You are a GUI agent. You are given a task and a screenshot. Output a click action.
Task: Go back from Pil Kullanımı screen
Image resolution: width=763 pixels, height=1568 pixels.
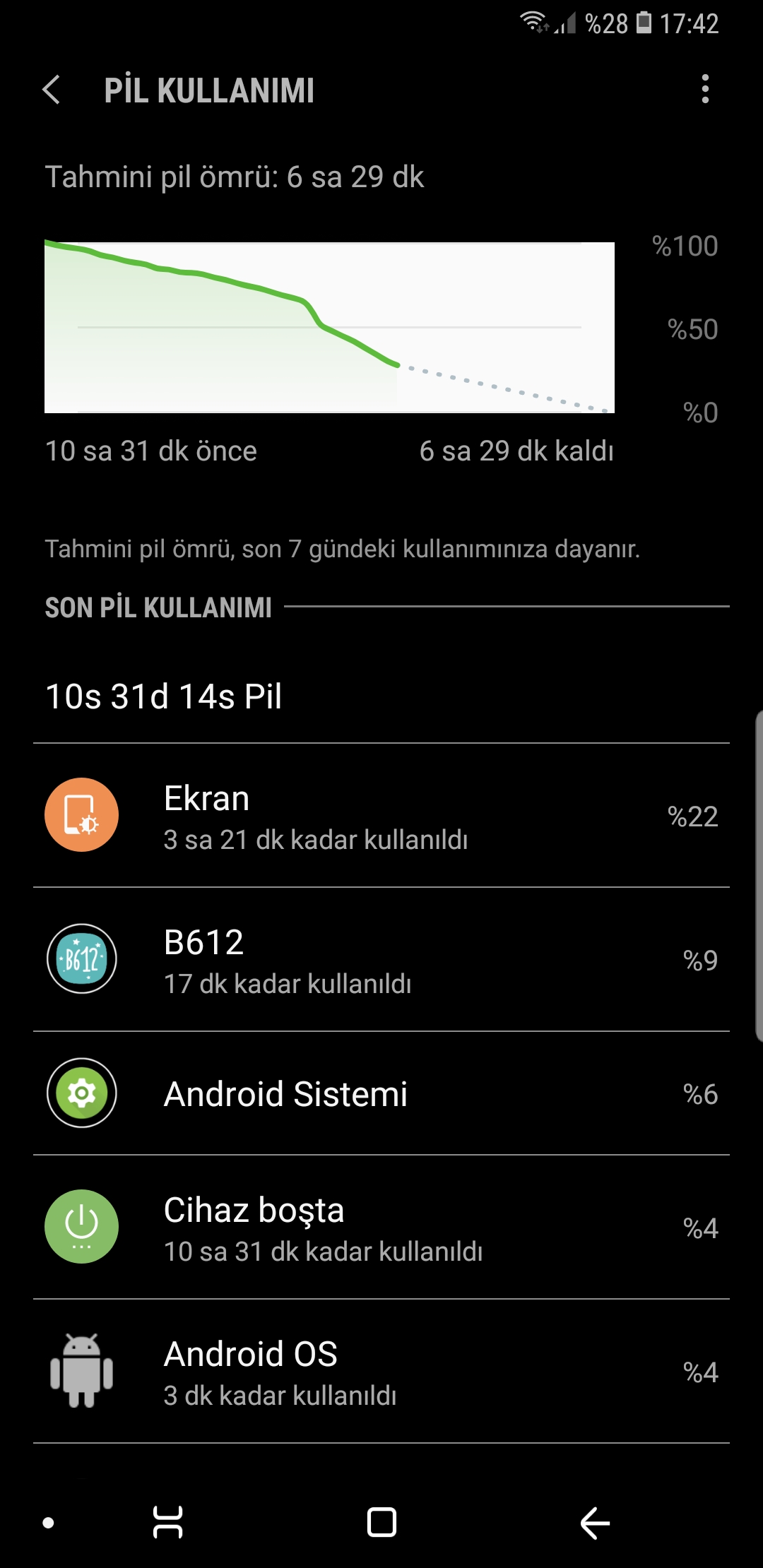(x=52, y=90)
